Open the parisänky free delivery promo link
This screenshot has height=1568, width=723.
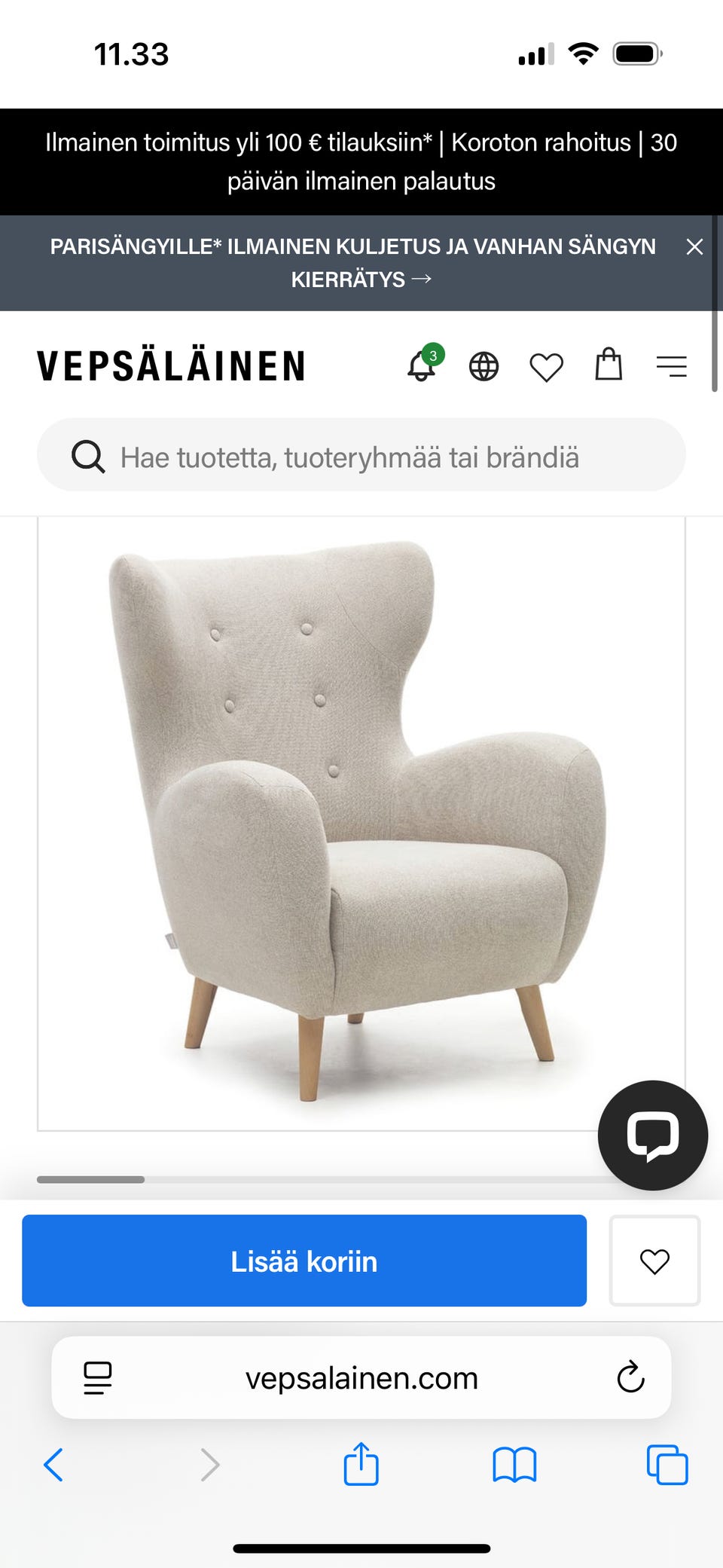353,263
